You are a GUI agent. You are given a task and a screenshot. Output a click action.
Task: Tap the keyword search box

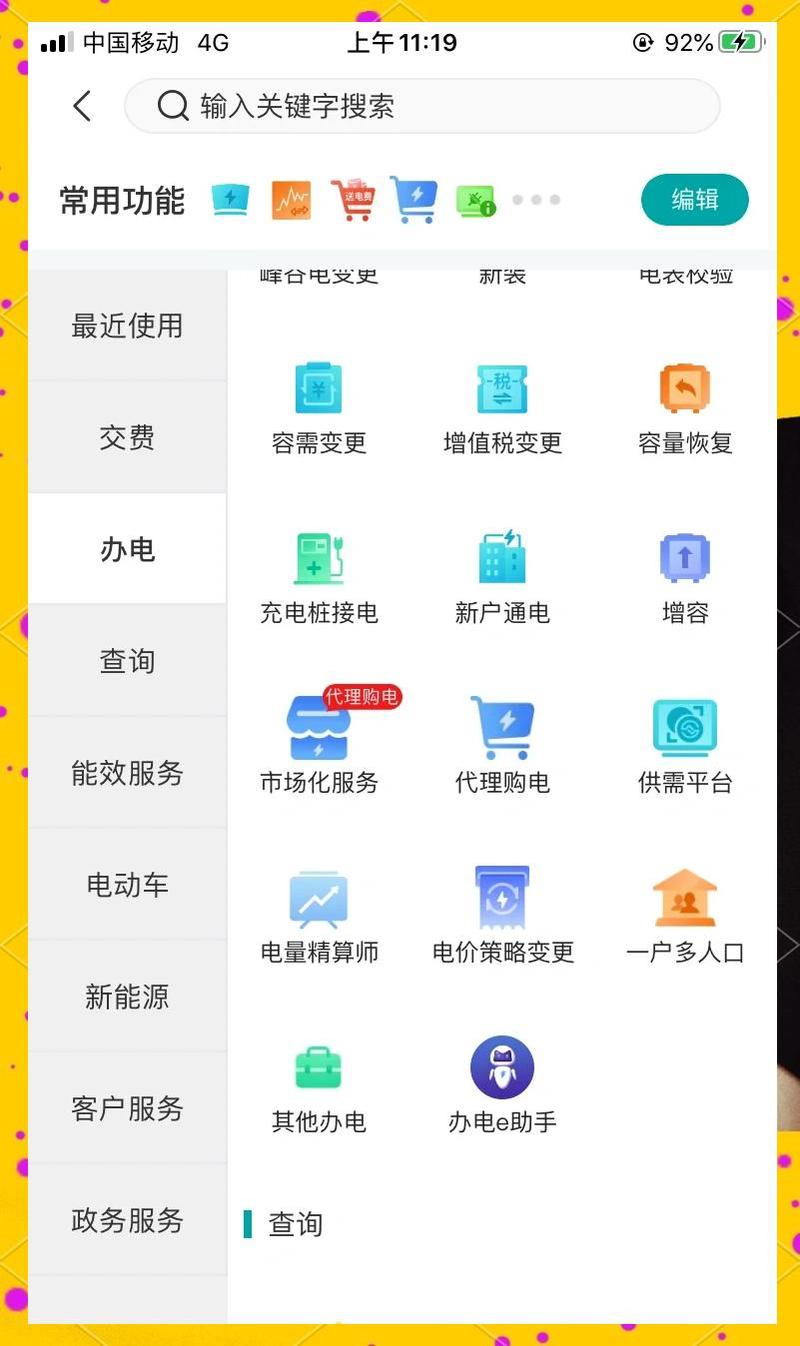tap(420, 106)
